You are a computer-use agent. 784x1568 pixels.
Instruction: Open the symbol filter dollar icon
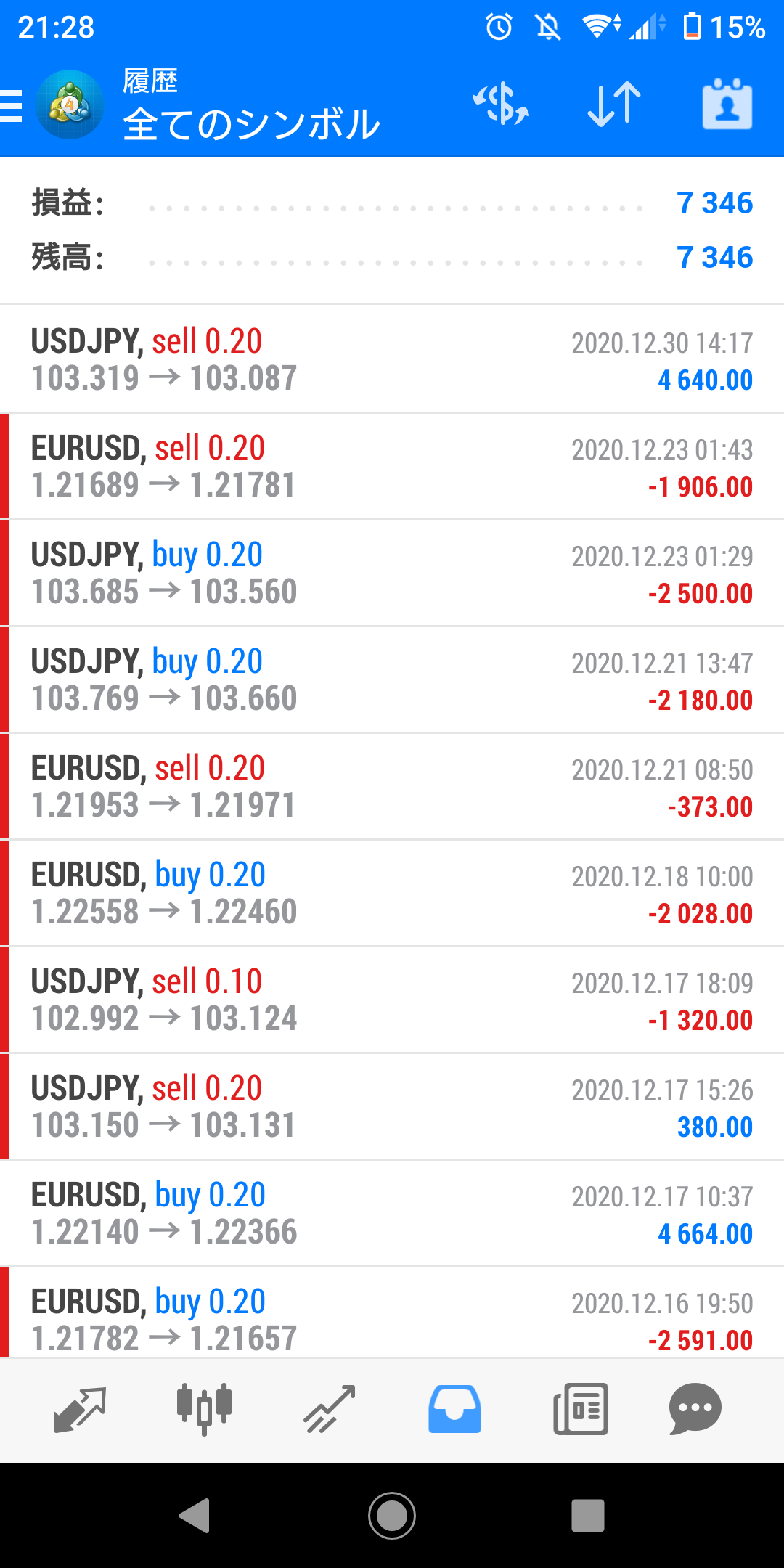[x=501, y=104]
